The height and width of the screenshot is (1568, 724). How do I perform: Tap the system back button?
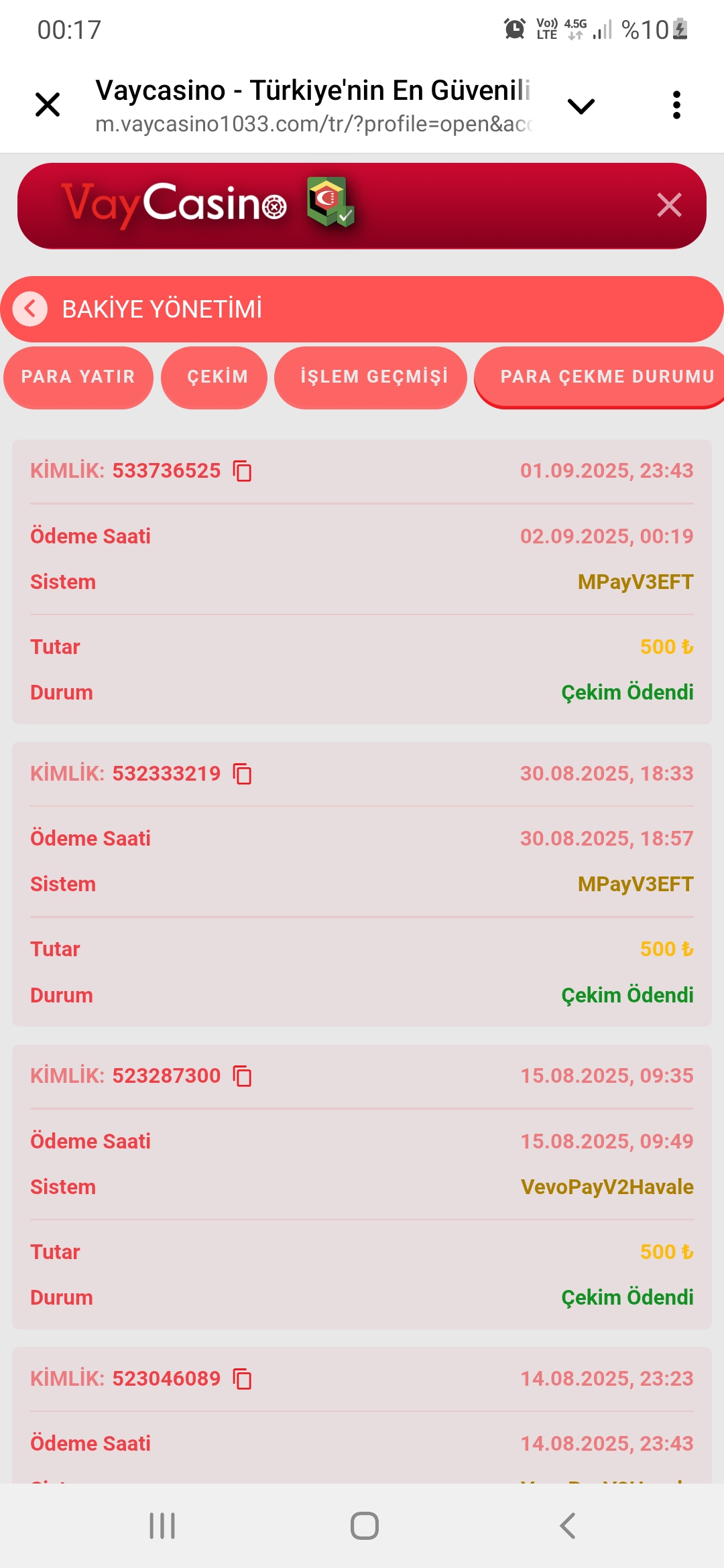click(567, 1526)
